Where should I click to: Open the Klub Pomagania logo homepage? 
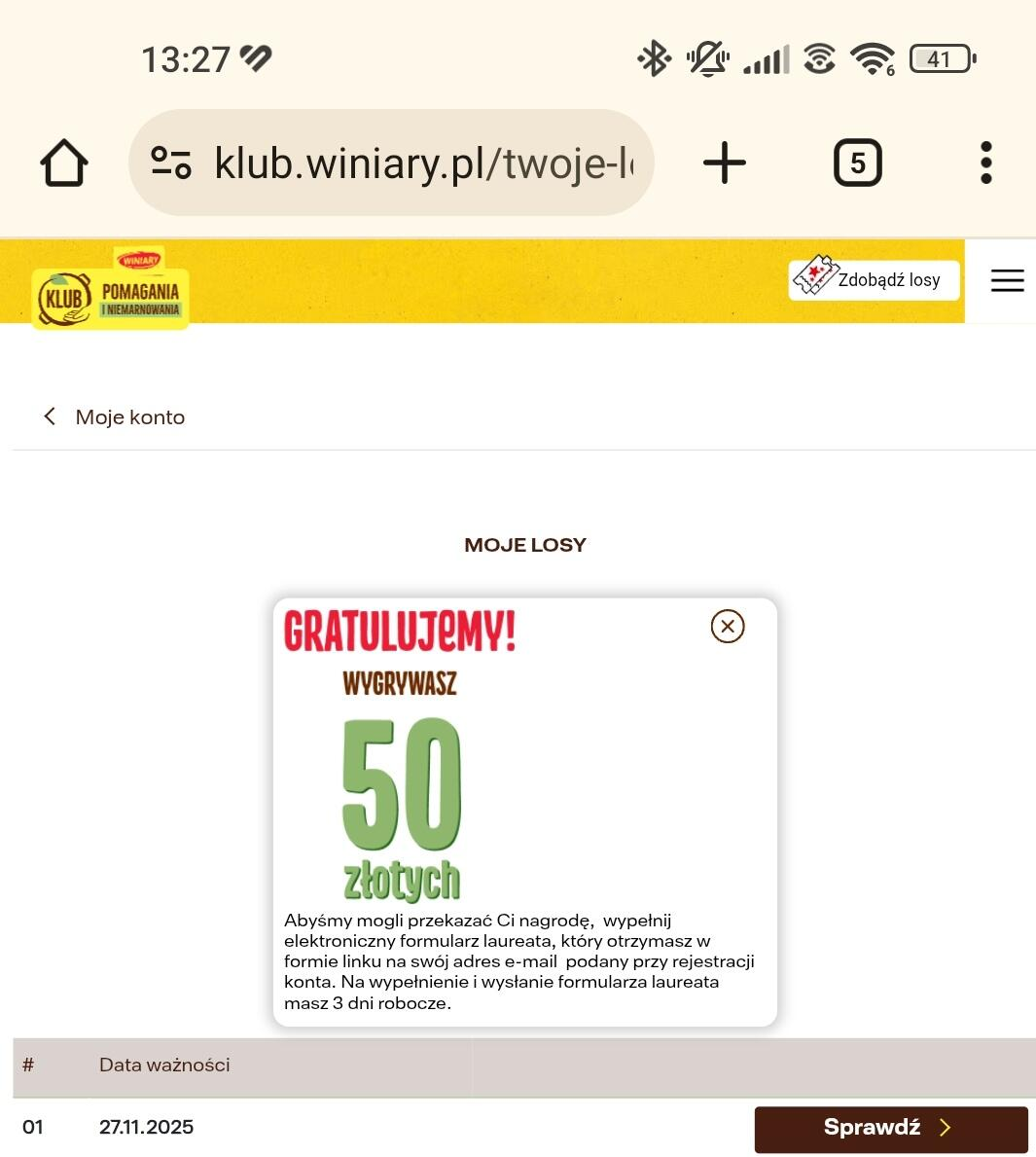pyautogui.click(x=110, y=292)
